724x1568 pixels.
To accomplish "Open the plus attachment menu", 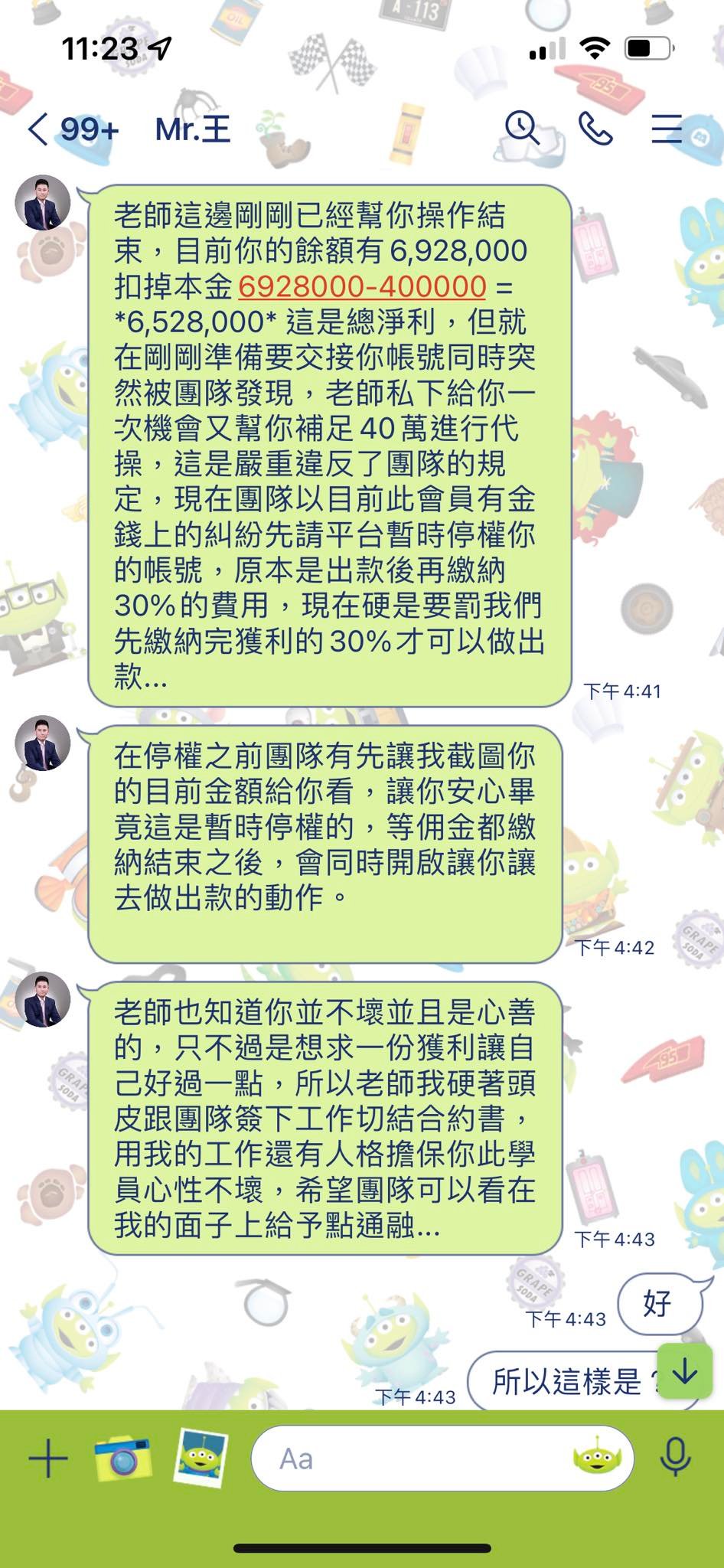I will 49,1459.
